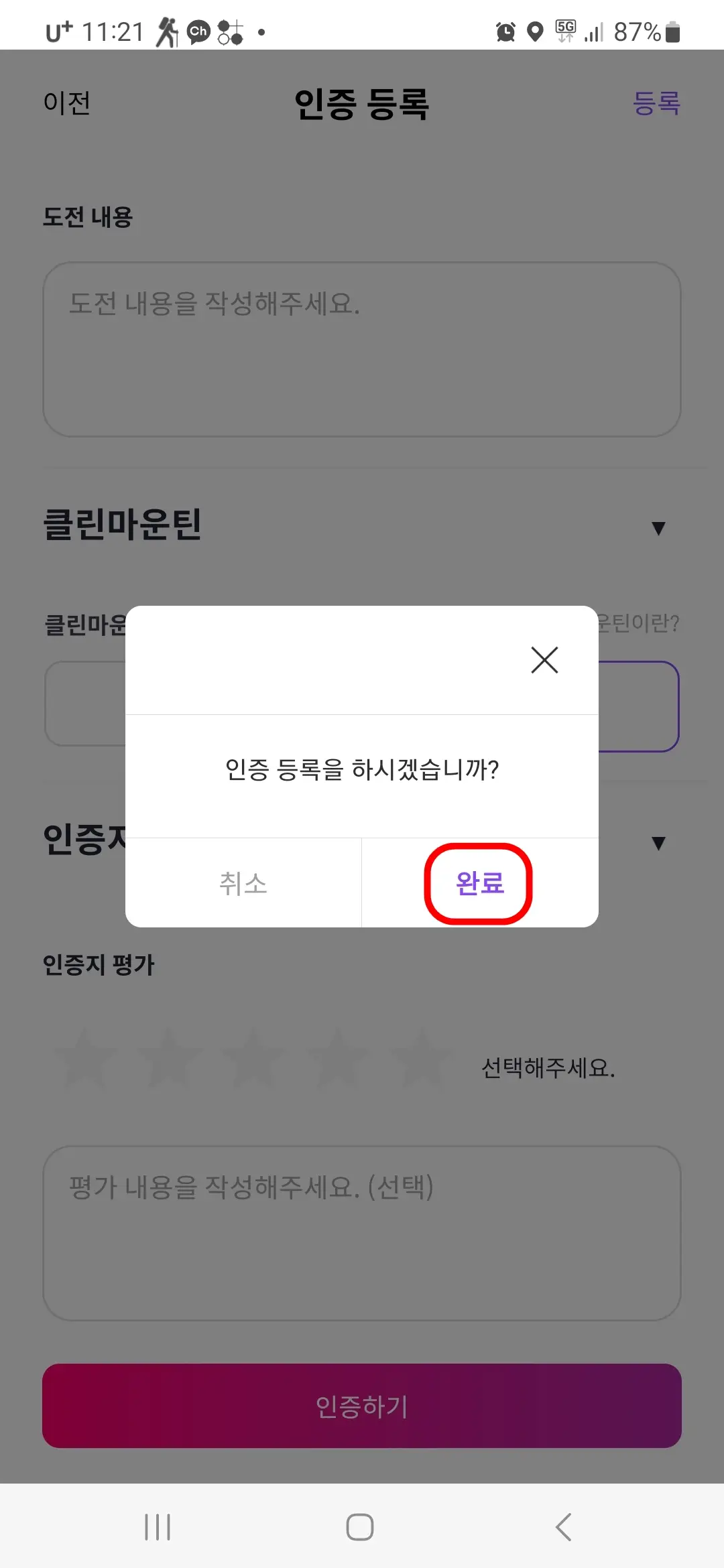
Task: Tap the 인증하기 button at the bottom
Action: 362,1408
